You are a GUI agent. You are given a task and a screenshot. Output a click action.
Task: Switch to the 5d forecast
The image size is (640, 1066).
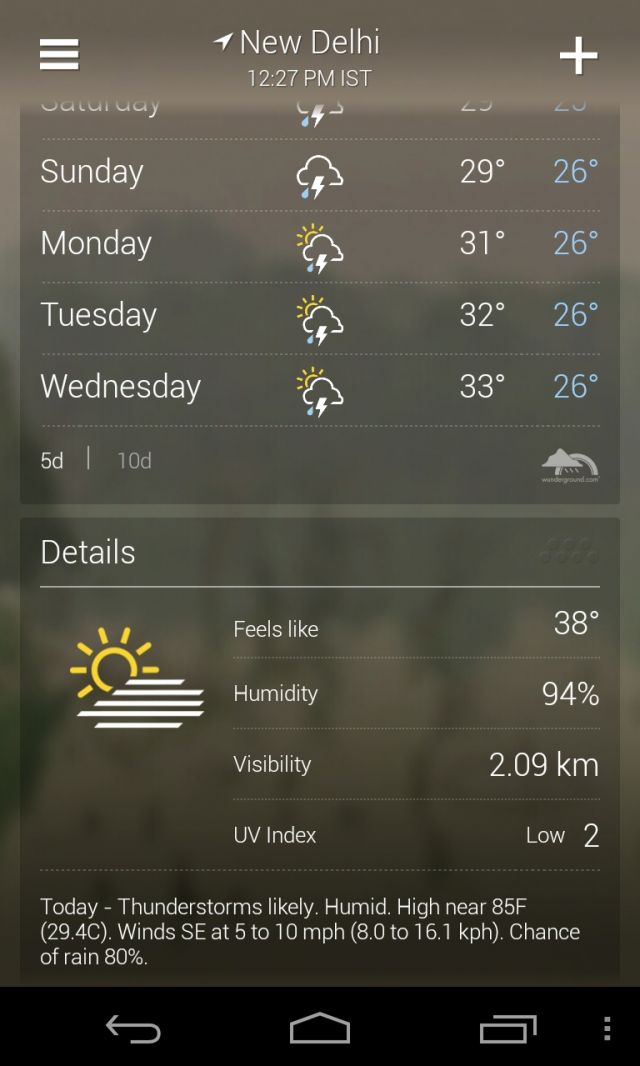[52, 460]
